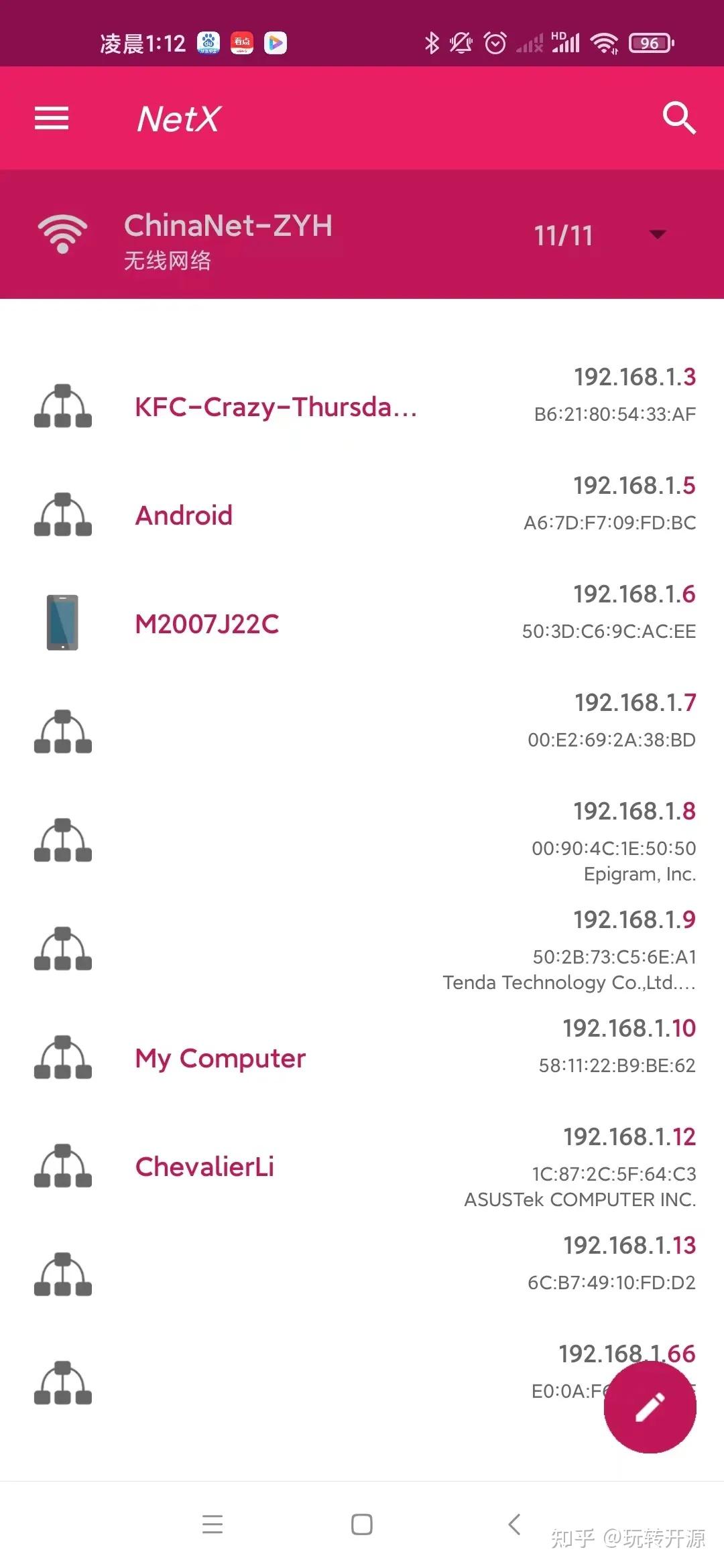The image size is (724, 1568).
Task: Open the hamburger drawer menu
Action: [52, 119]
